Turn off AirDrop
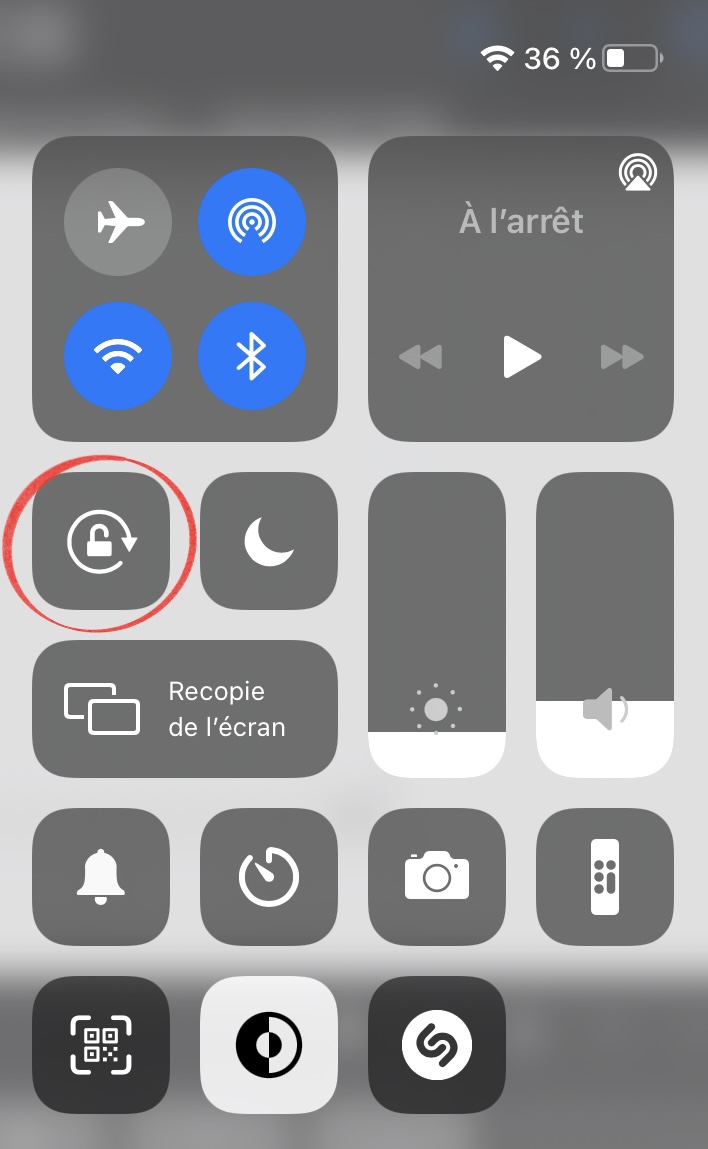 (x=251, y=222)
